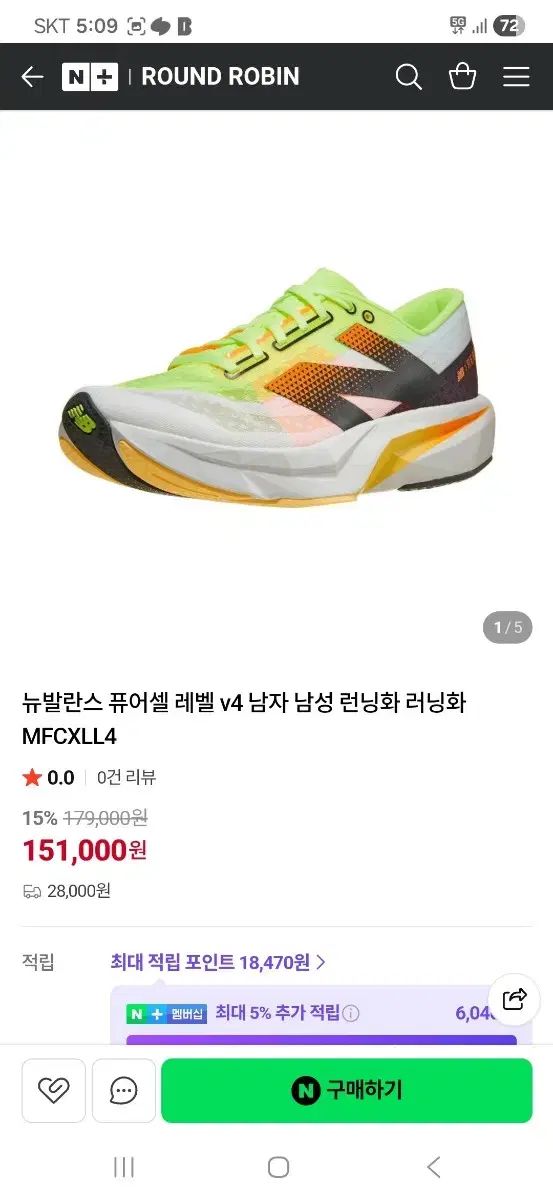Open the chat inquiry button
The height and width of the screenshot is (1200, 553).
[x=124, y=1090]
